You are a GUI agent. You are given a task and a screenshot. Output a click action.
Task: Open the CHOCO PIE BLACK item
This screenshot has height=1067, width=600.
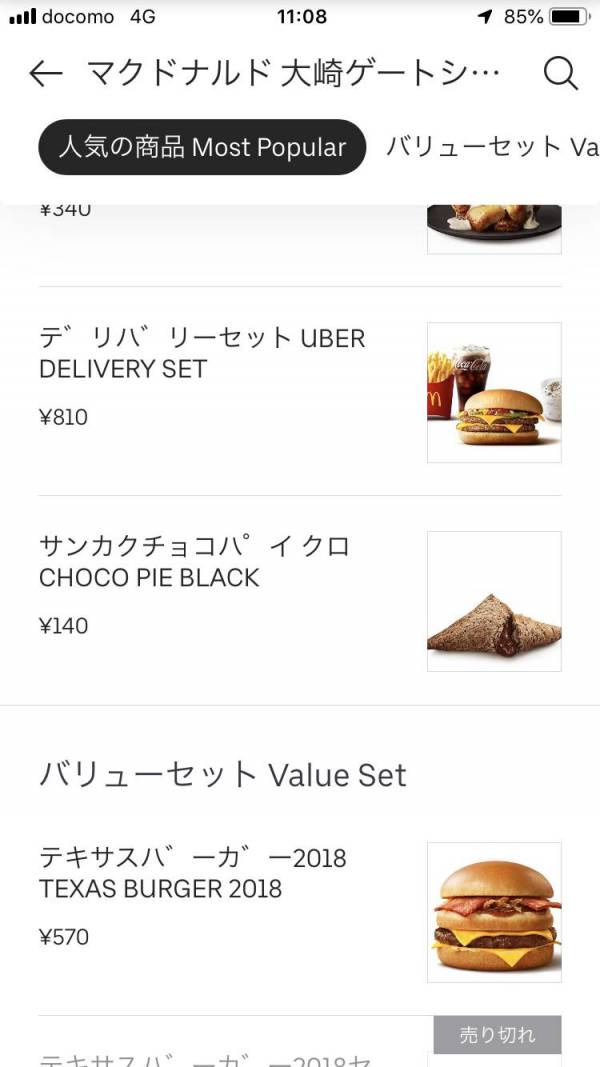[300, 601]
